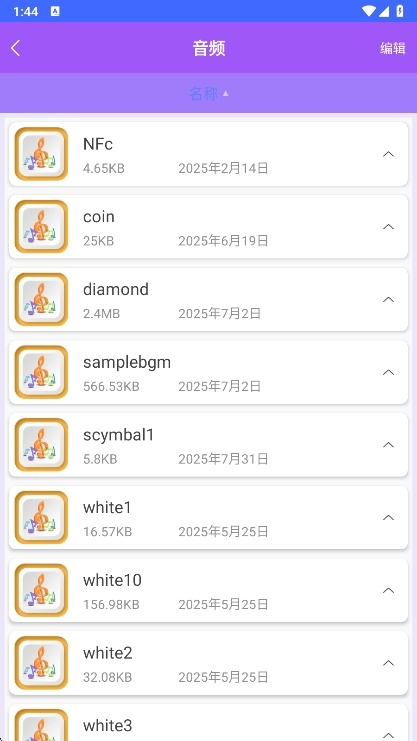Open the white10 audio file
The height and width of the screenshot is (741, 417).
[x=208, y=591]
